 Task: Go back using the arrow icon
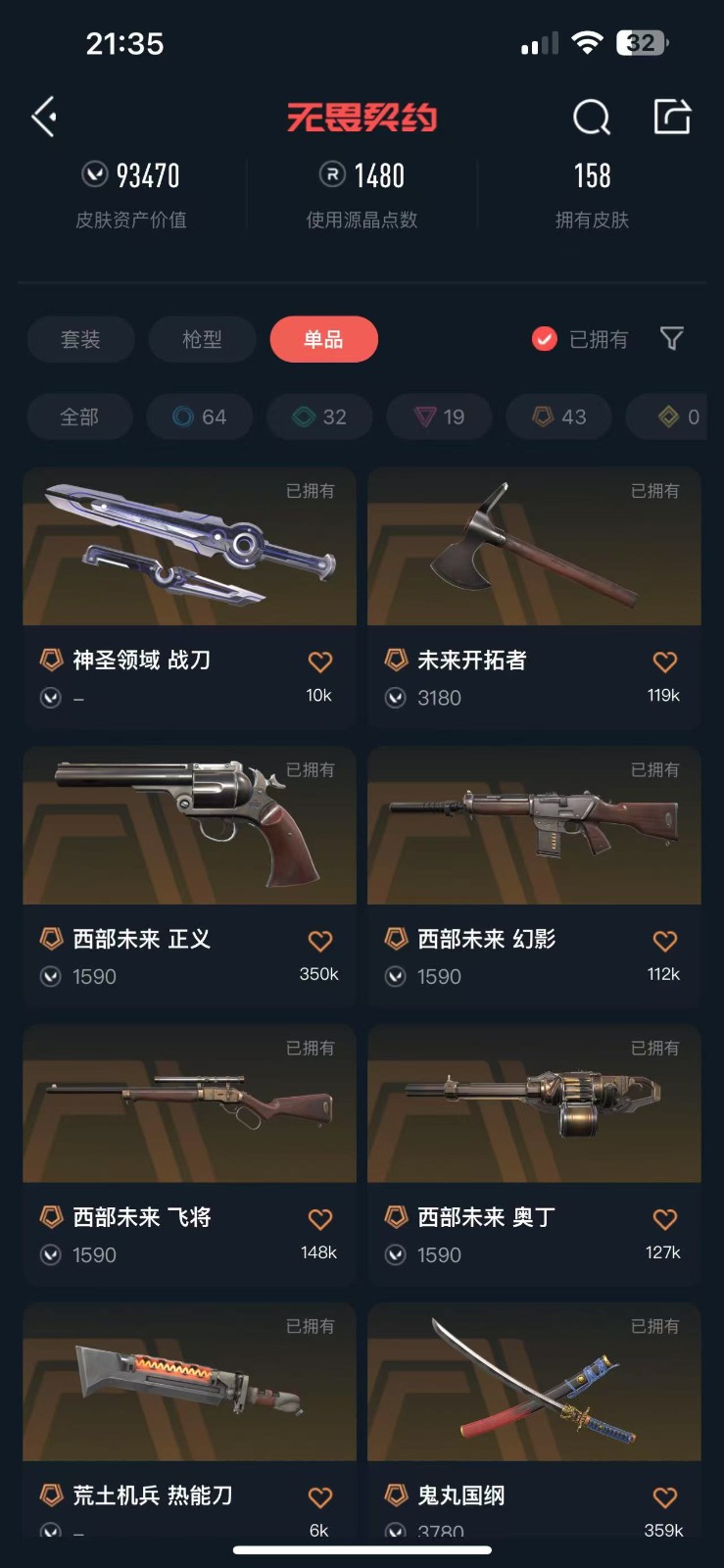(x=44, y=117)
